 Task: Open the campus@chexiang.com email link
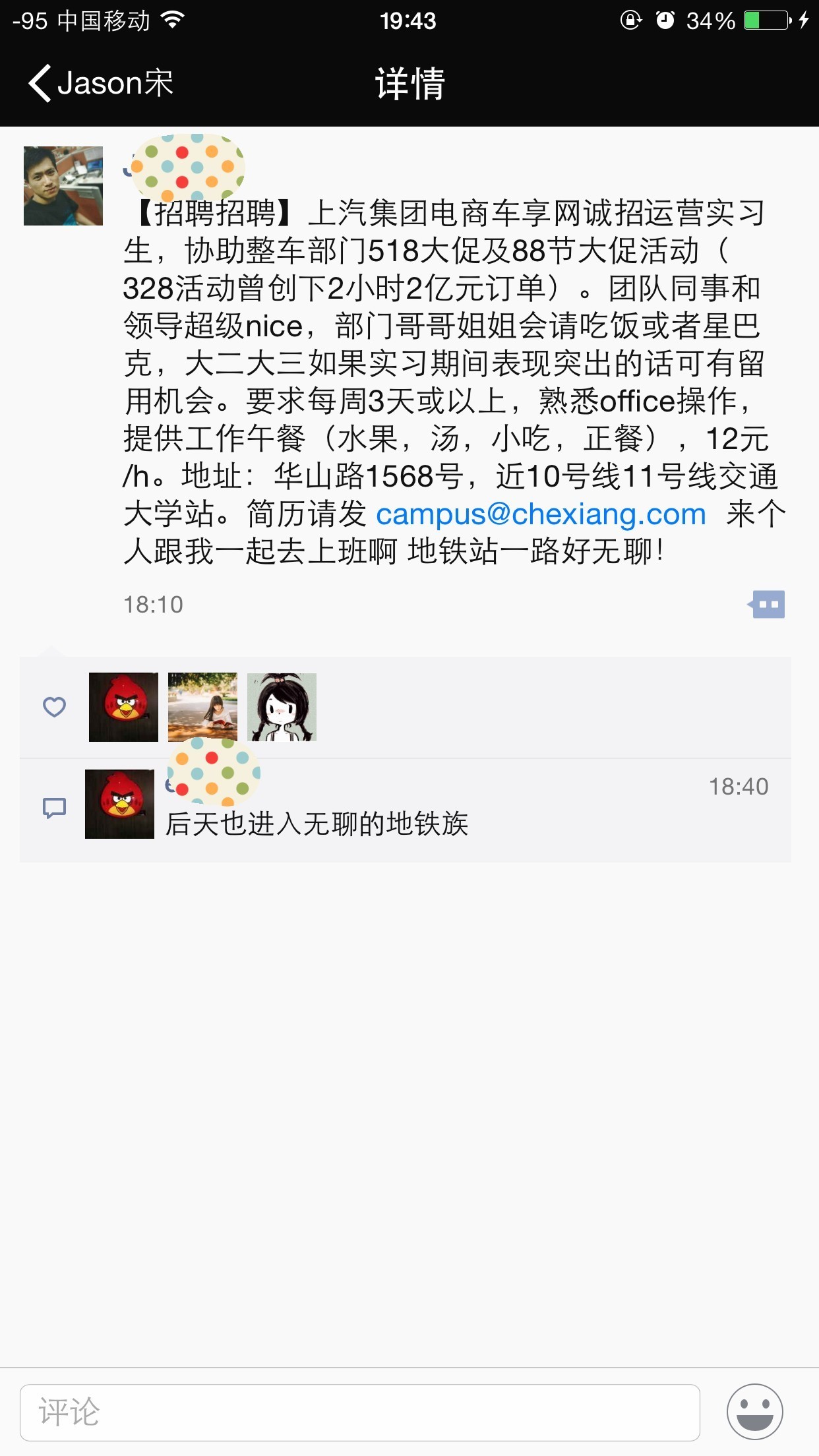[x=541, y=514]
